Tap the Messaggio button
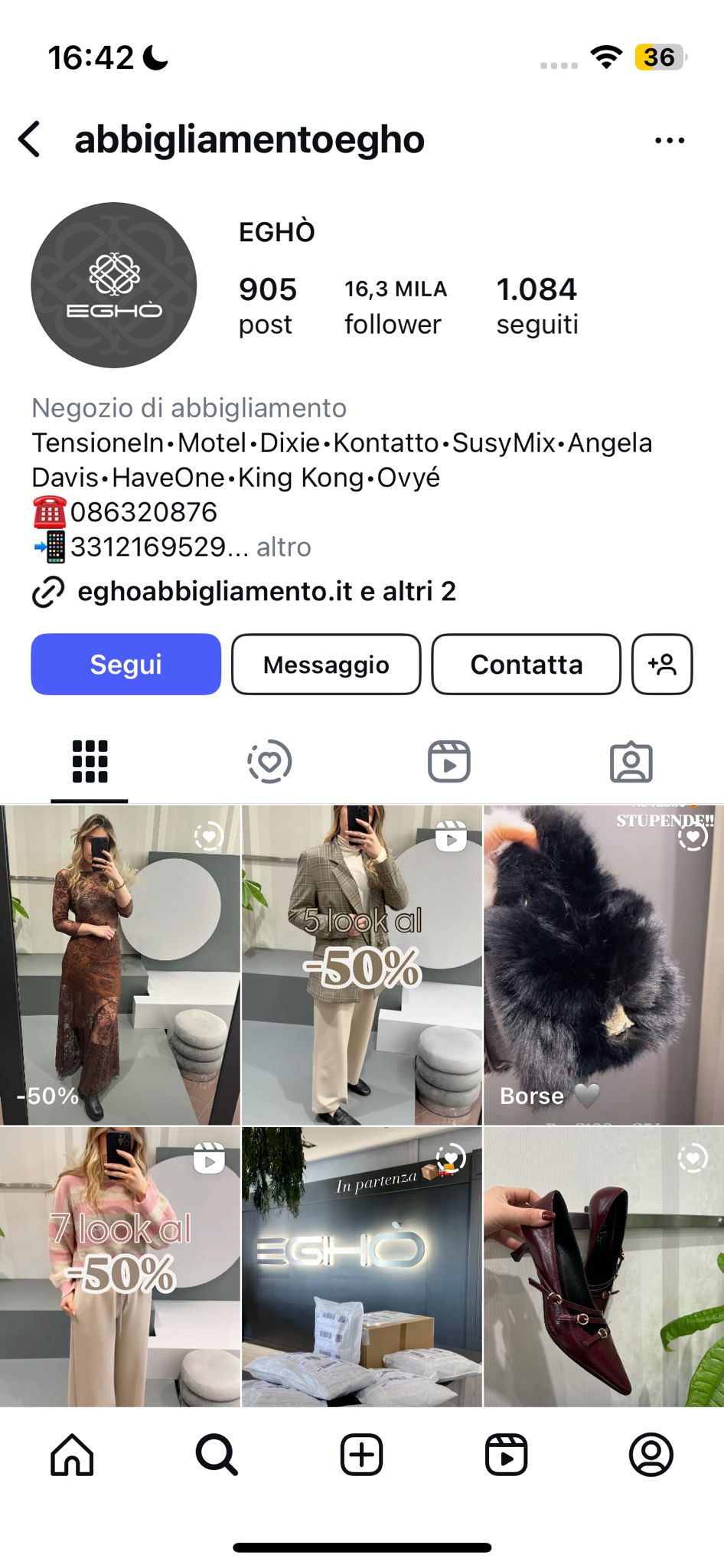The image size is (724, 1568). coord(326,664)
